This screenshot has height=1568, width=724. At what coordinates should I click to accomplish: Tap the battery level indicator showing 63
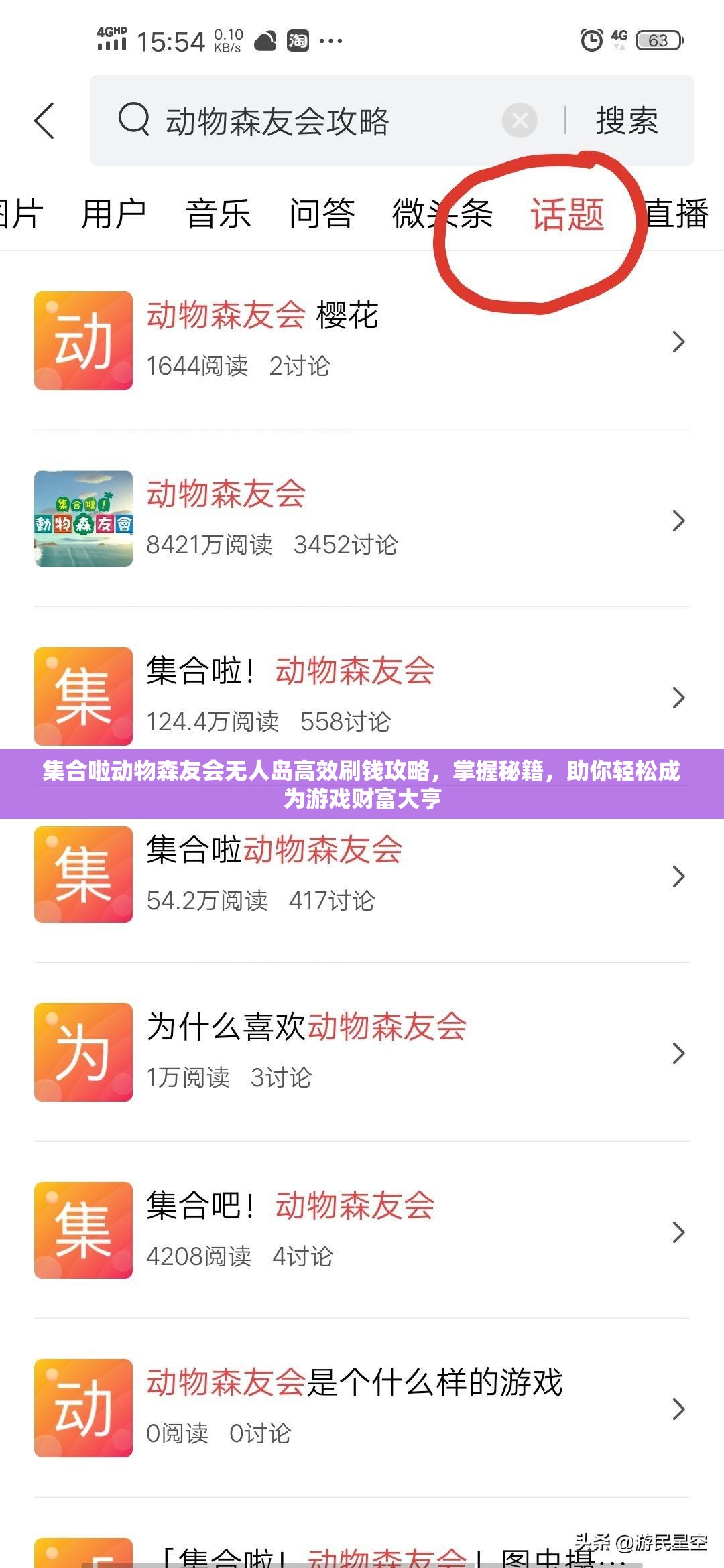click(659, 40)
